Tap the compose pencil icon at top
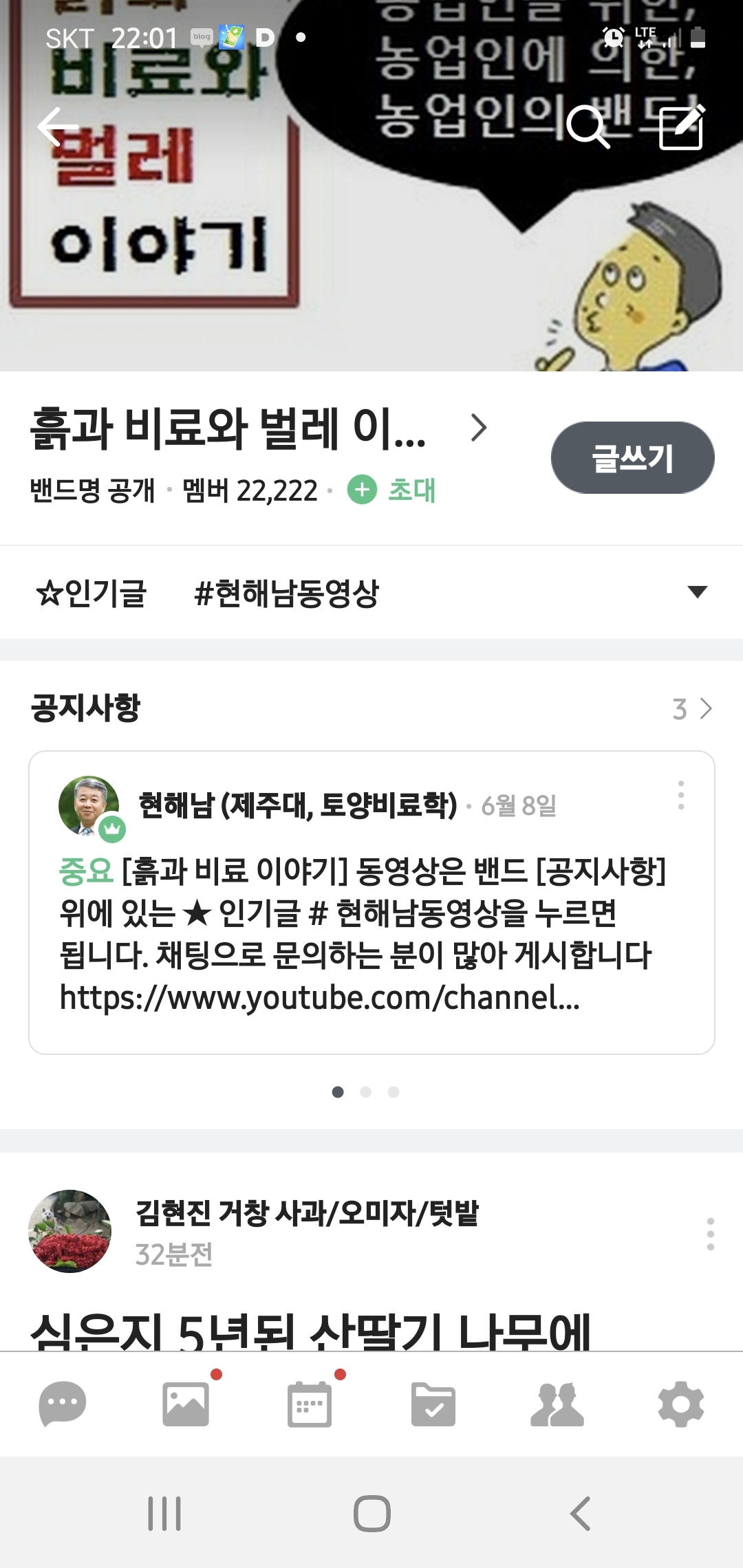Screen dimensions: 743x1568 coord(681,127)
